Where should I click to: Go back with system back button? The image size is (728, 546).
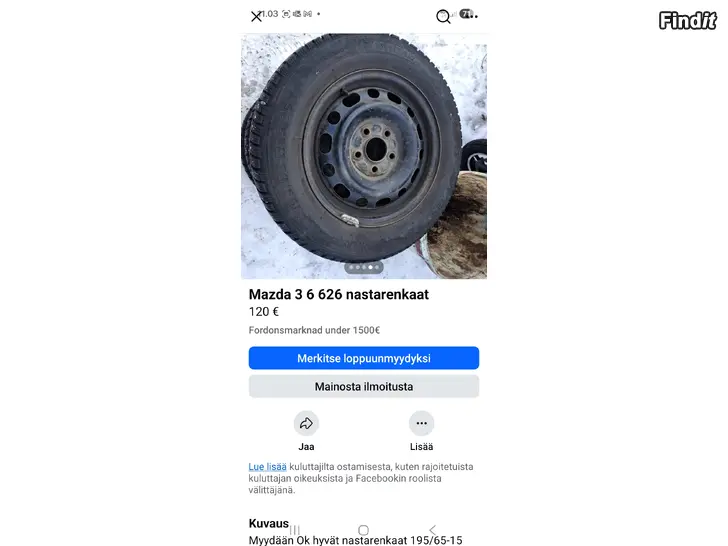[x=432, y=530]
